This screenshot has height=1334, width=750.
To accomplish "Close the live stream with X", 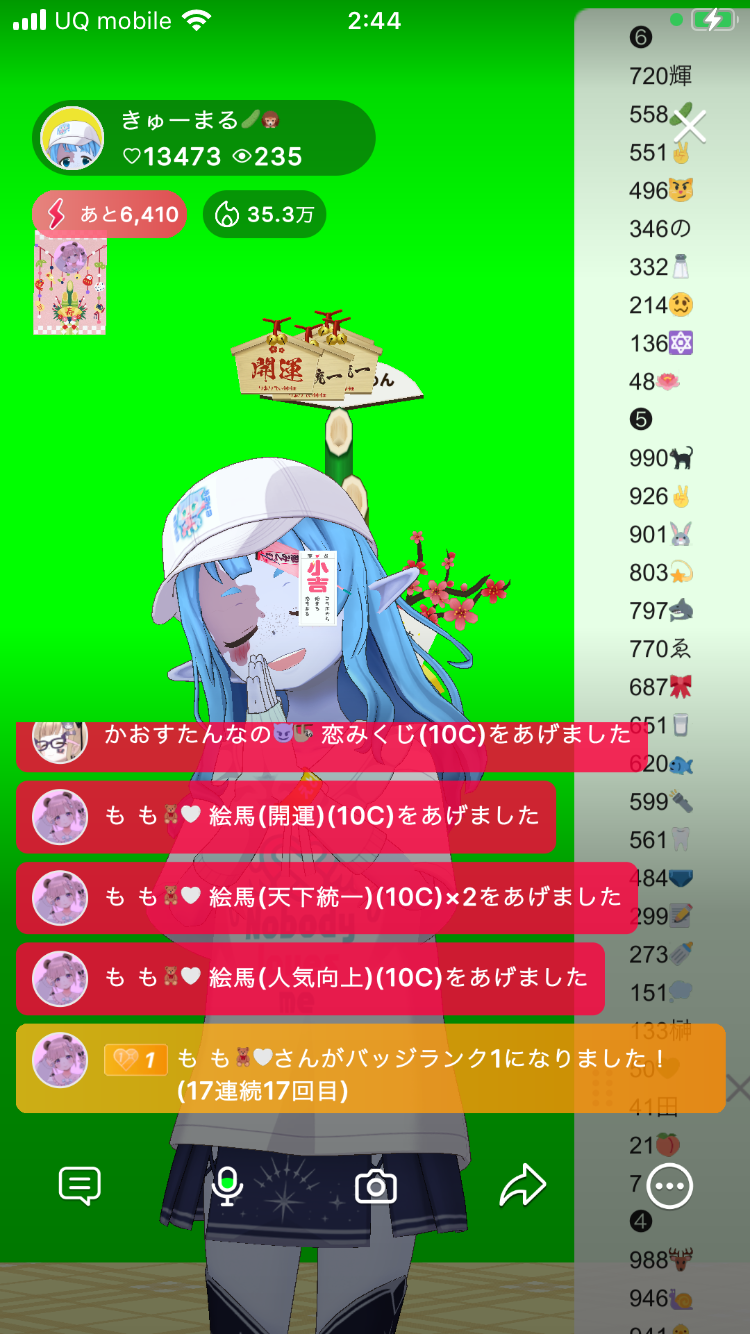I will coord(689,126).
